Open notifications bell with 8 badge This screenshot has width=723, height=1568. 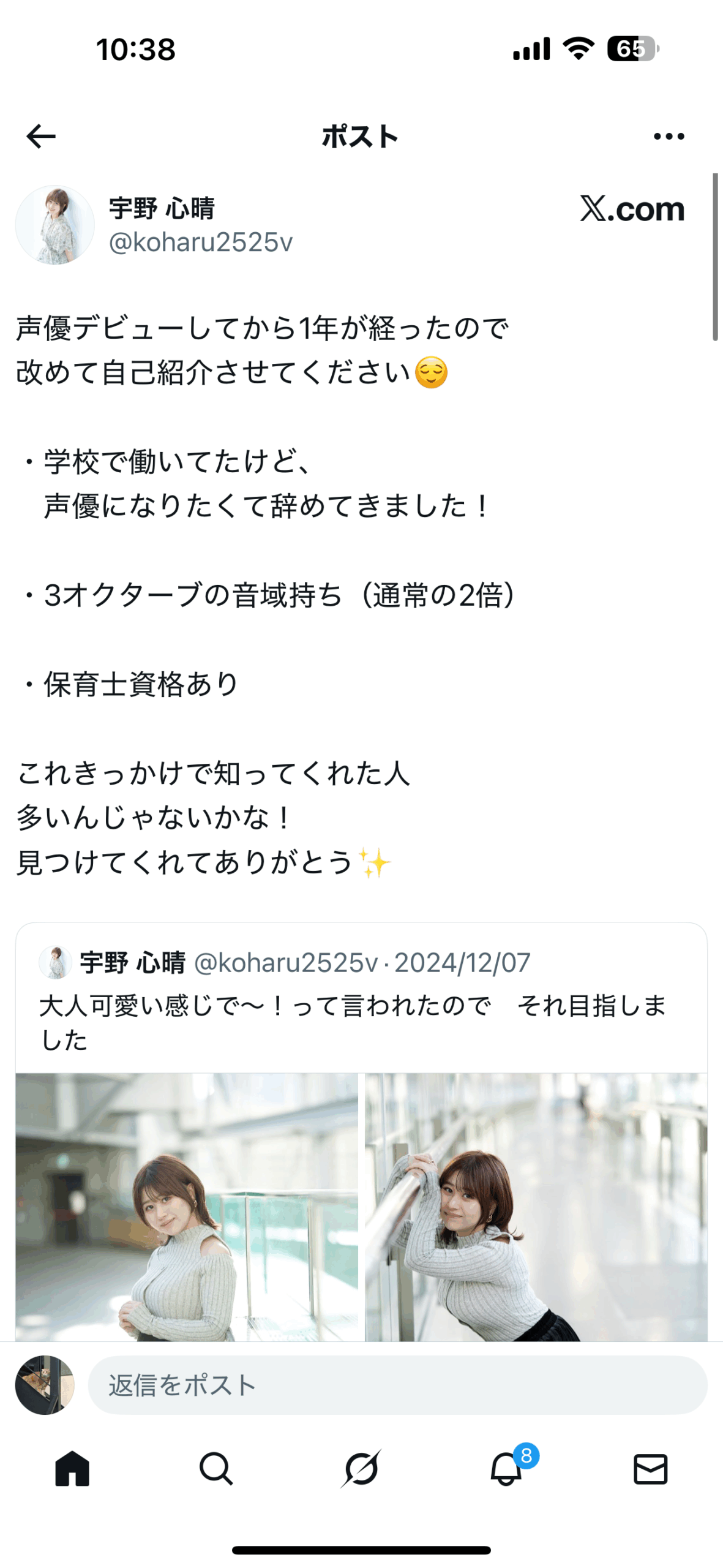point(507,1469)
